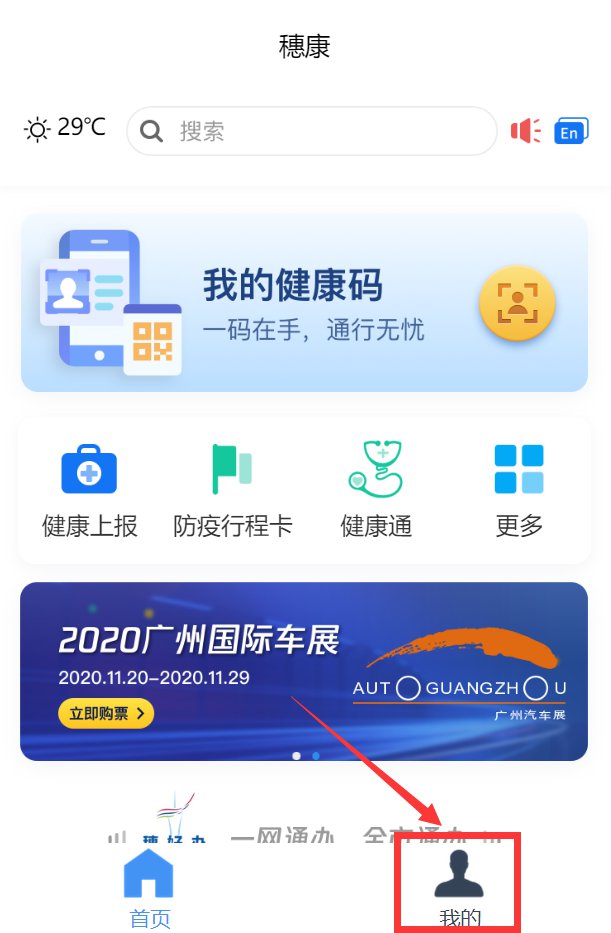Screen dimensions: 611x933
Task: Select 健康通
Action: (376, 490)
